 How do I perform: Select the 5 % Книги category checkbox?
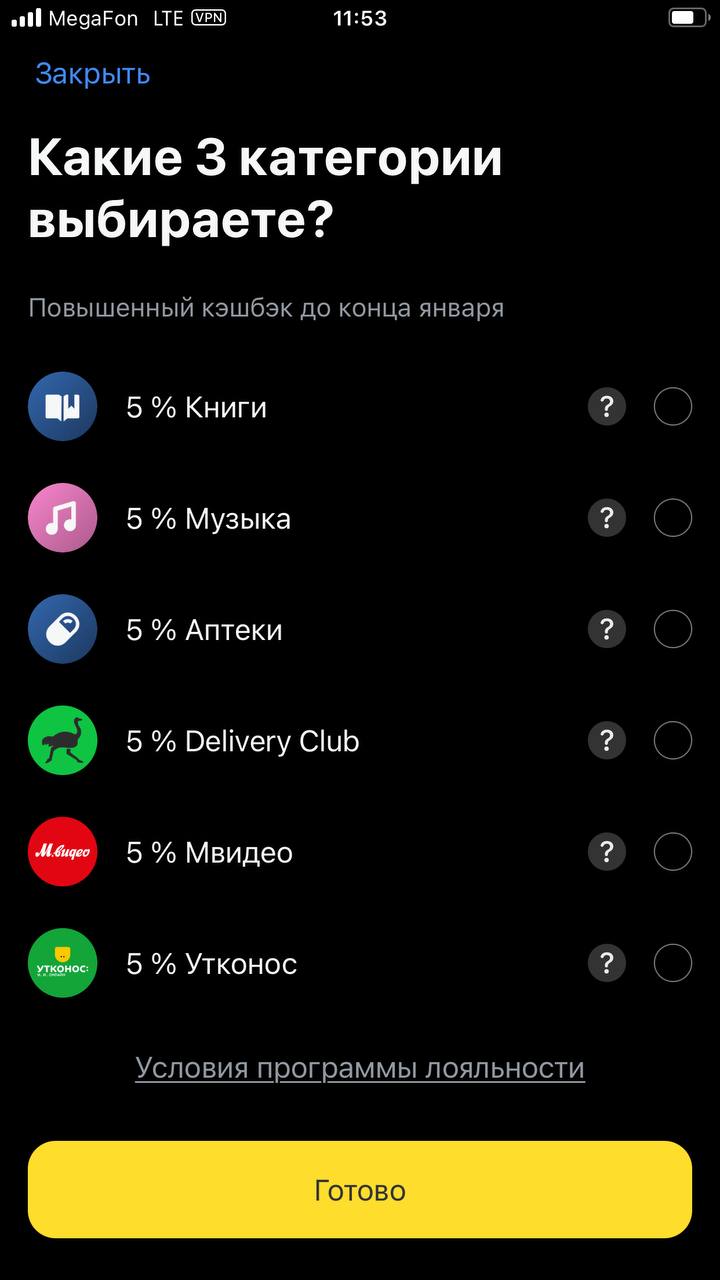click(673, 407)
